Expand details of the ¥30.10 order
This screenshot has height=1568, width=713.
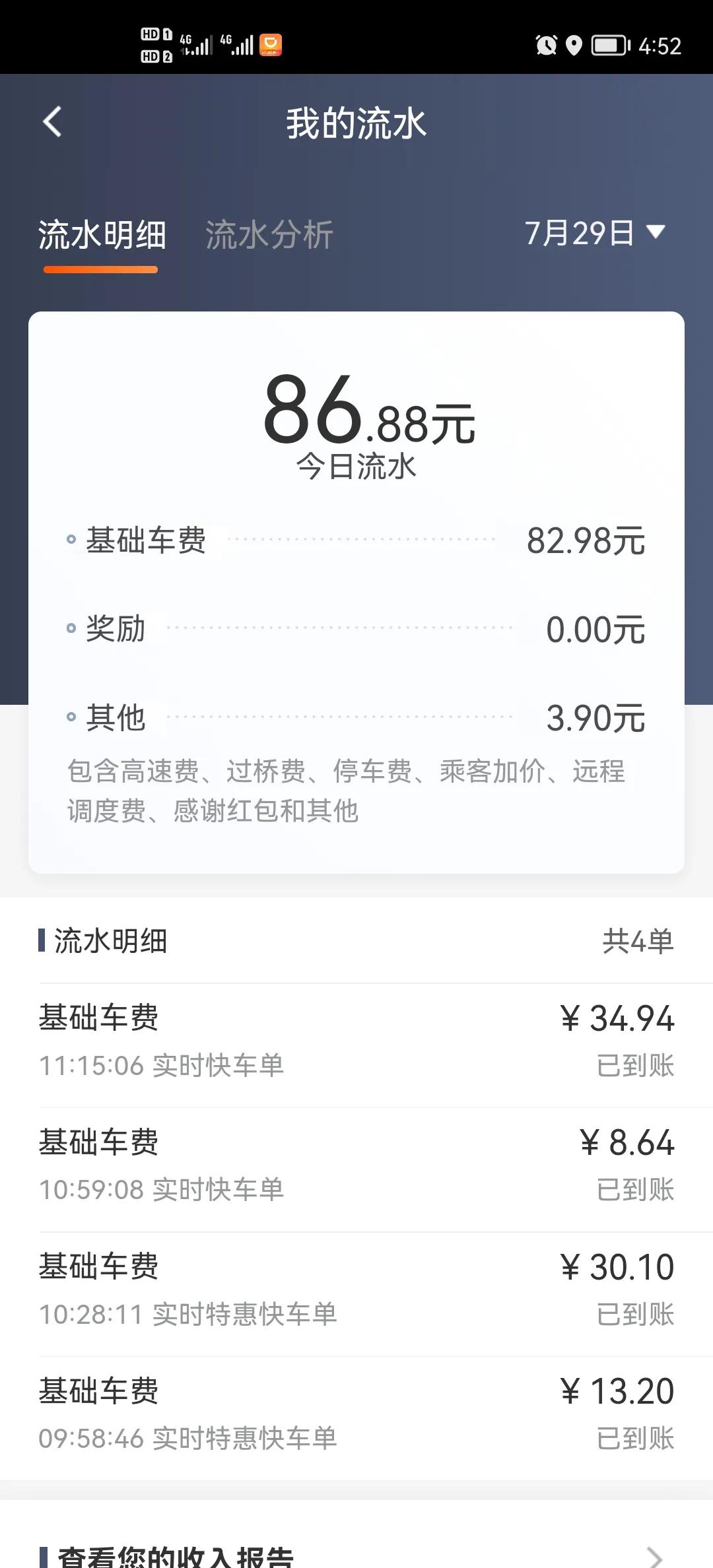pyautogui.click(x=356, y=1290)
